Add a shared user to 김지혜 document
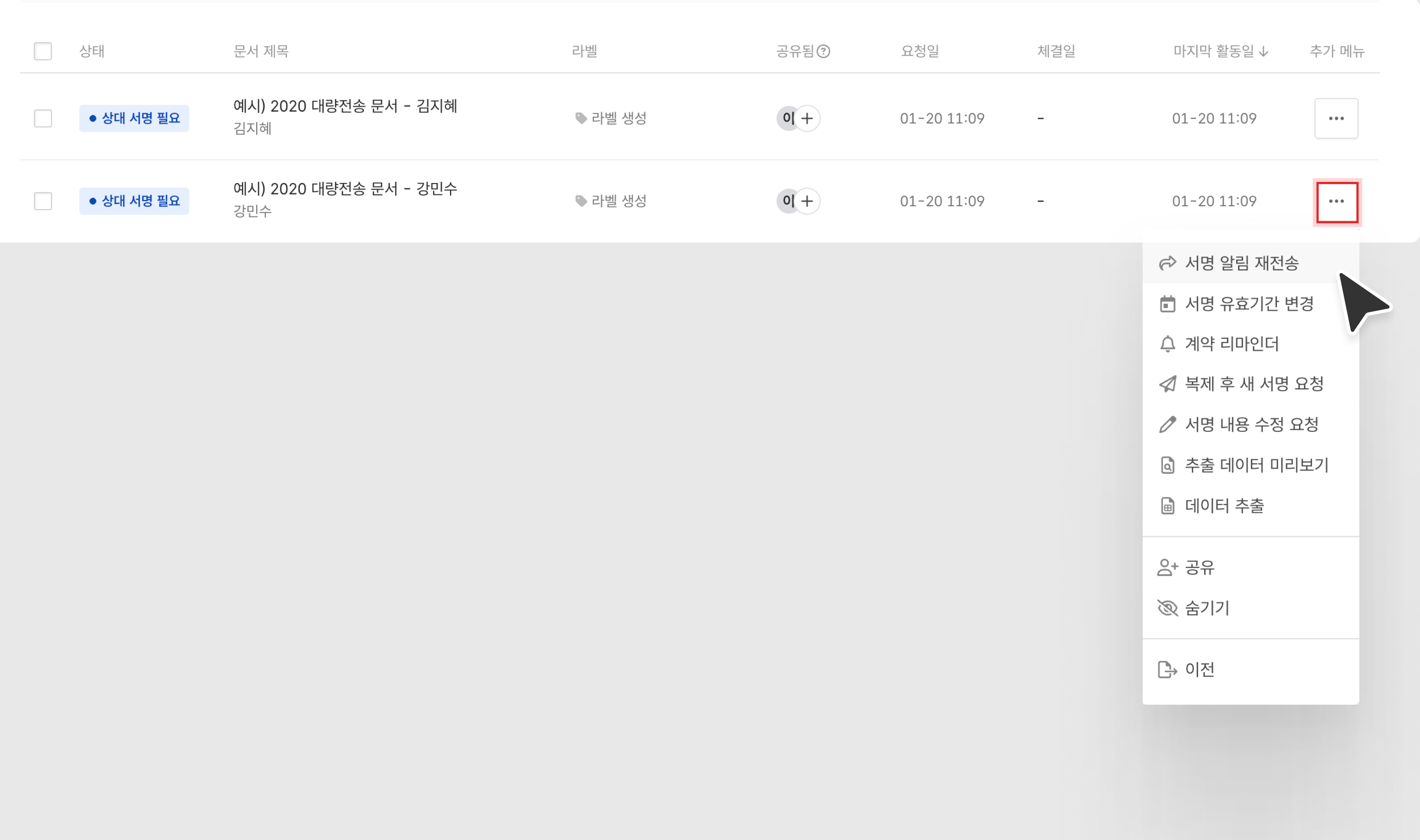The height and width of the screenshot is (840, 1420). point(808,118)
